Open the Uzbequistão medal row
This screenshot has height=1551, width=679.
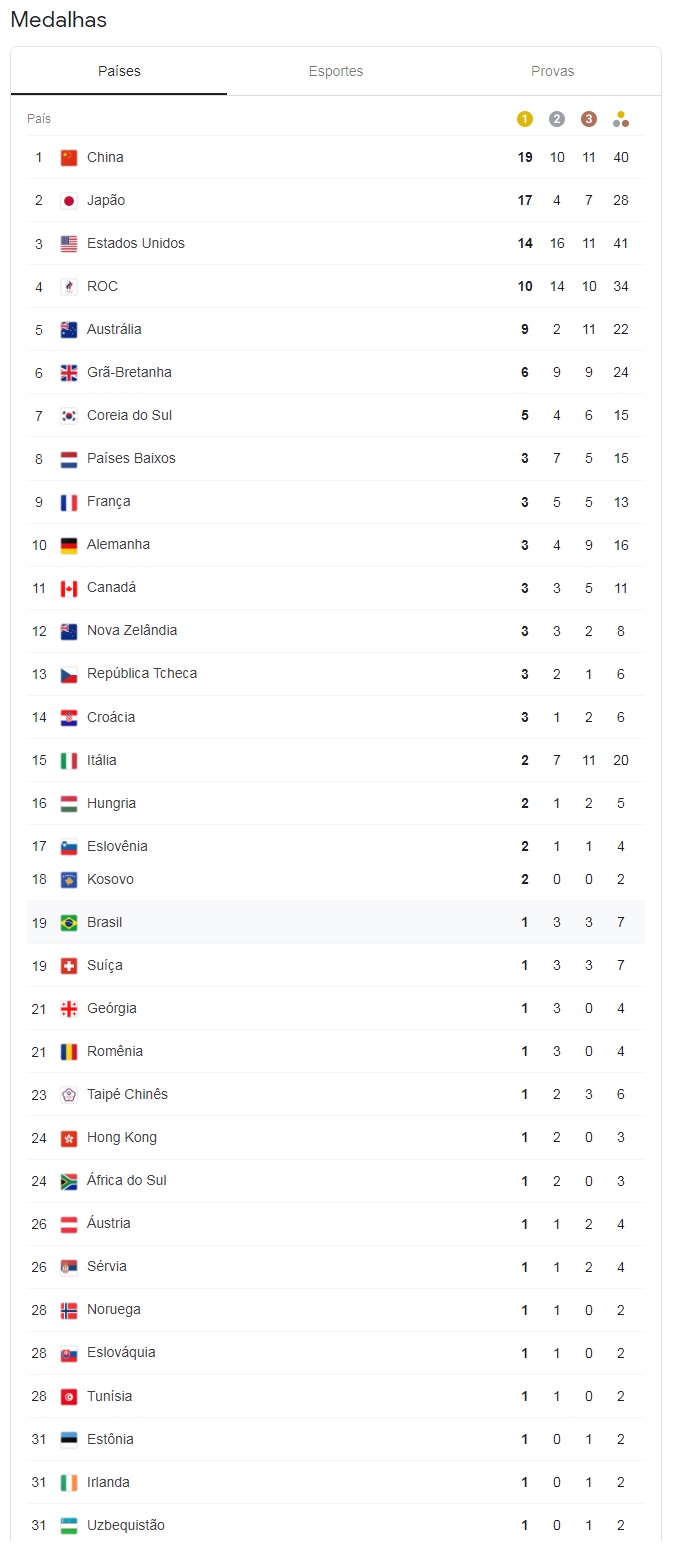pos(336,1525)
